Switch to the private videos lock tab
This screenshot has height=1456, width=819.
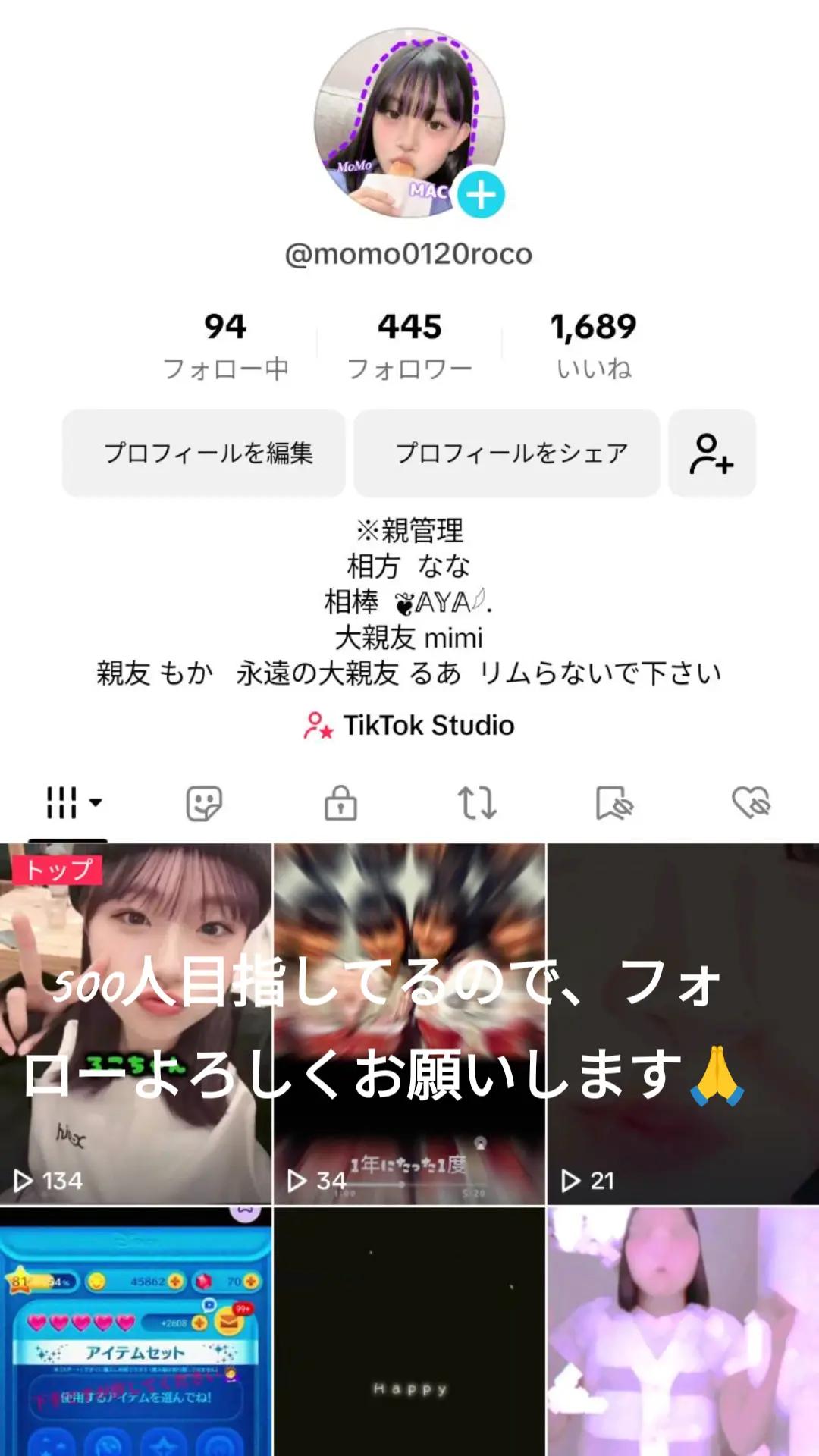pos(341,803)
